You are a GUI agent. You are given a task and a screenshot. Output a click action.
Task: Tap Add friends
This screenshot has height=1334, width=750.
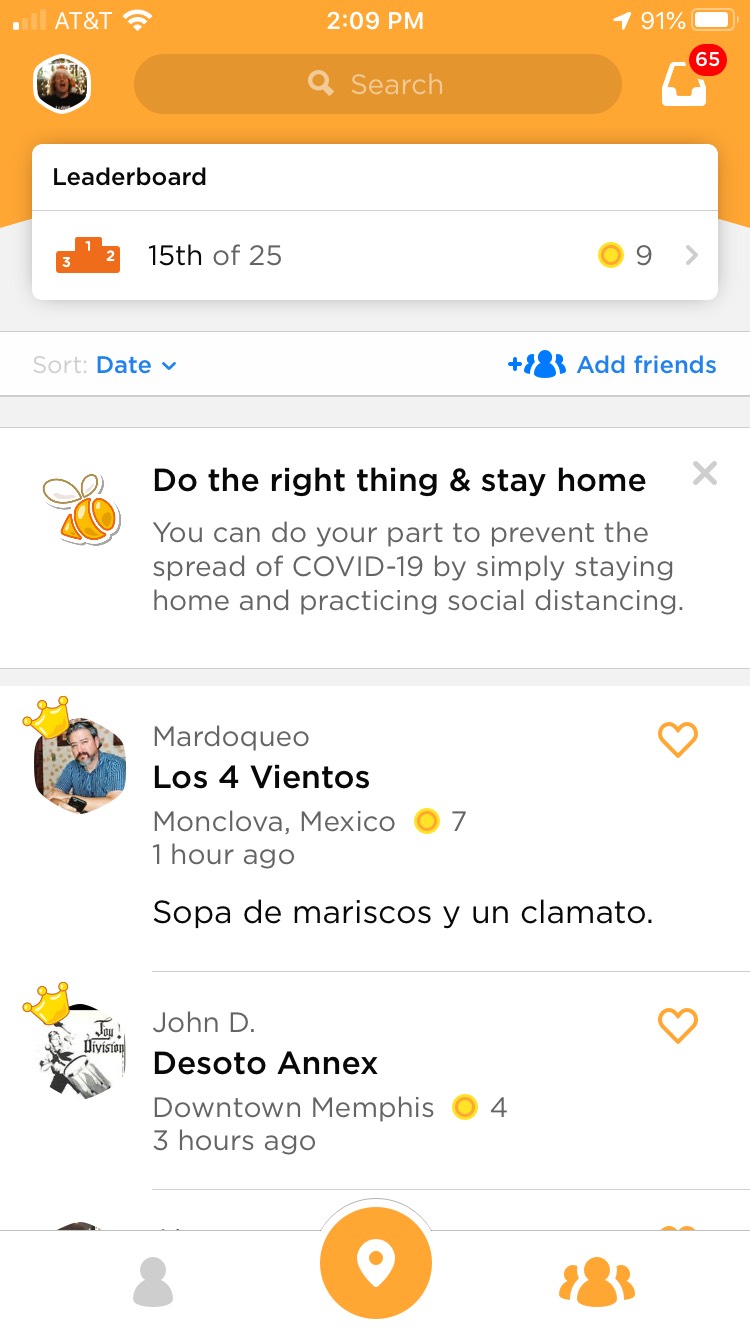[x=612, y=365]
